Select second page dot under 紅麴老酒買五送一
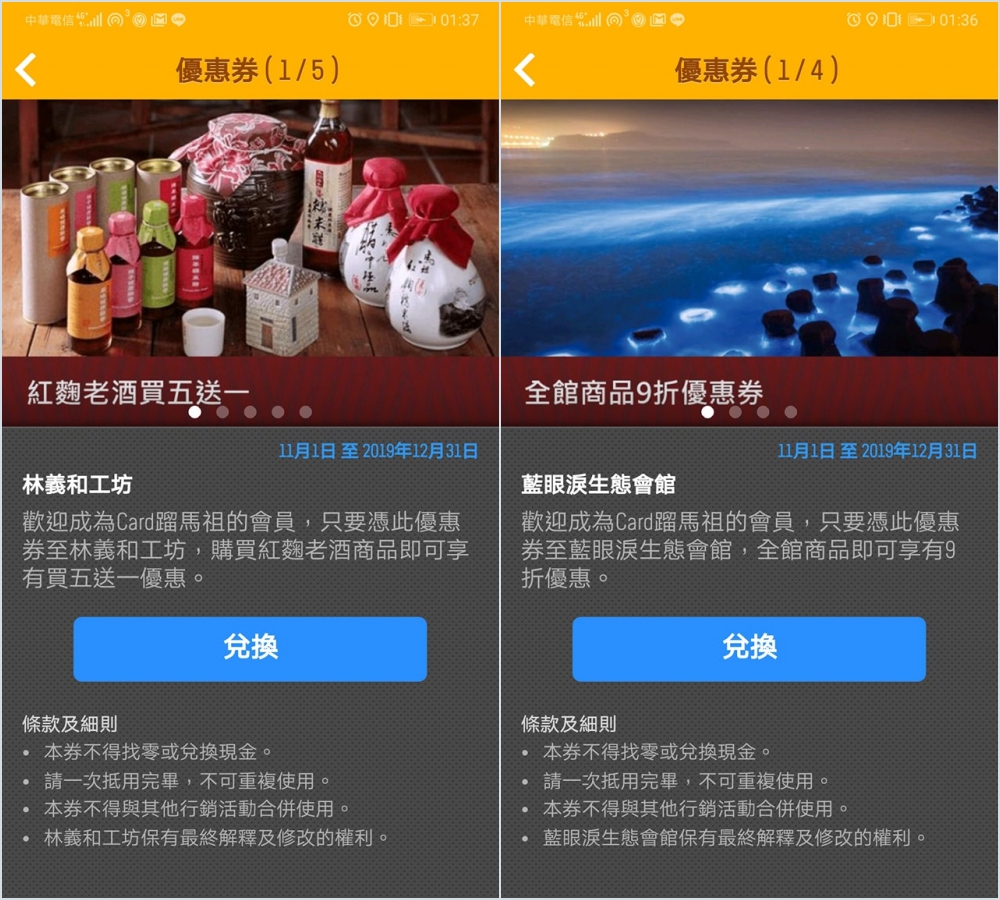 click(222, 411)
